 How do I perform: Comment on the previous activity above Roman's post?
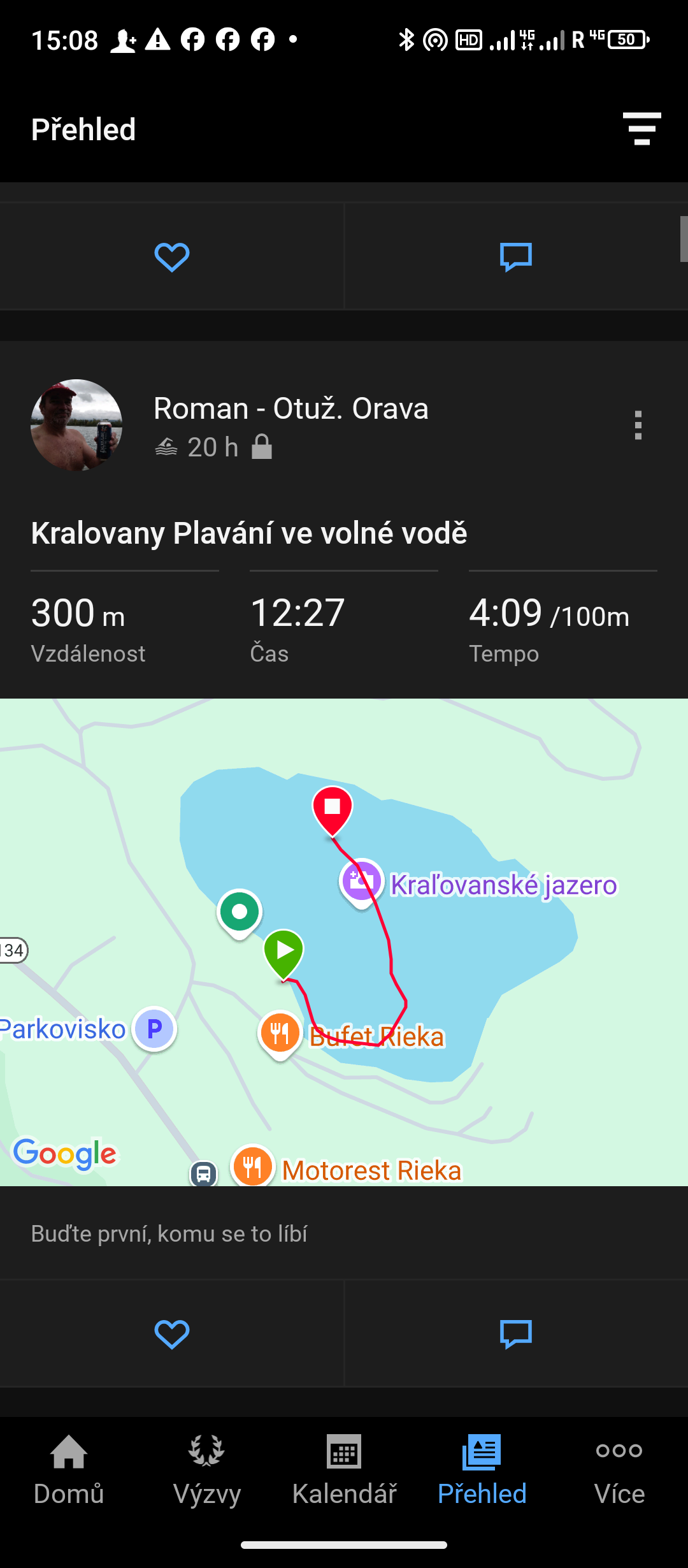coord(516,257)
